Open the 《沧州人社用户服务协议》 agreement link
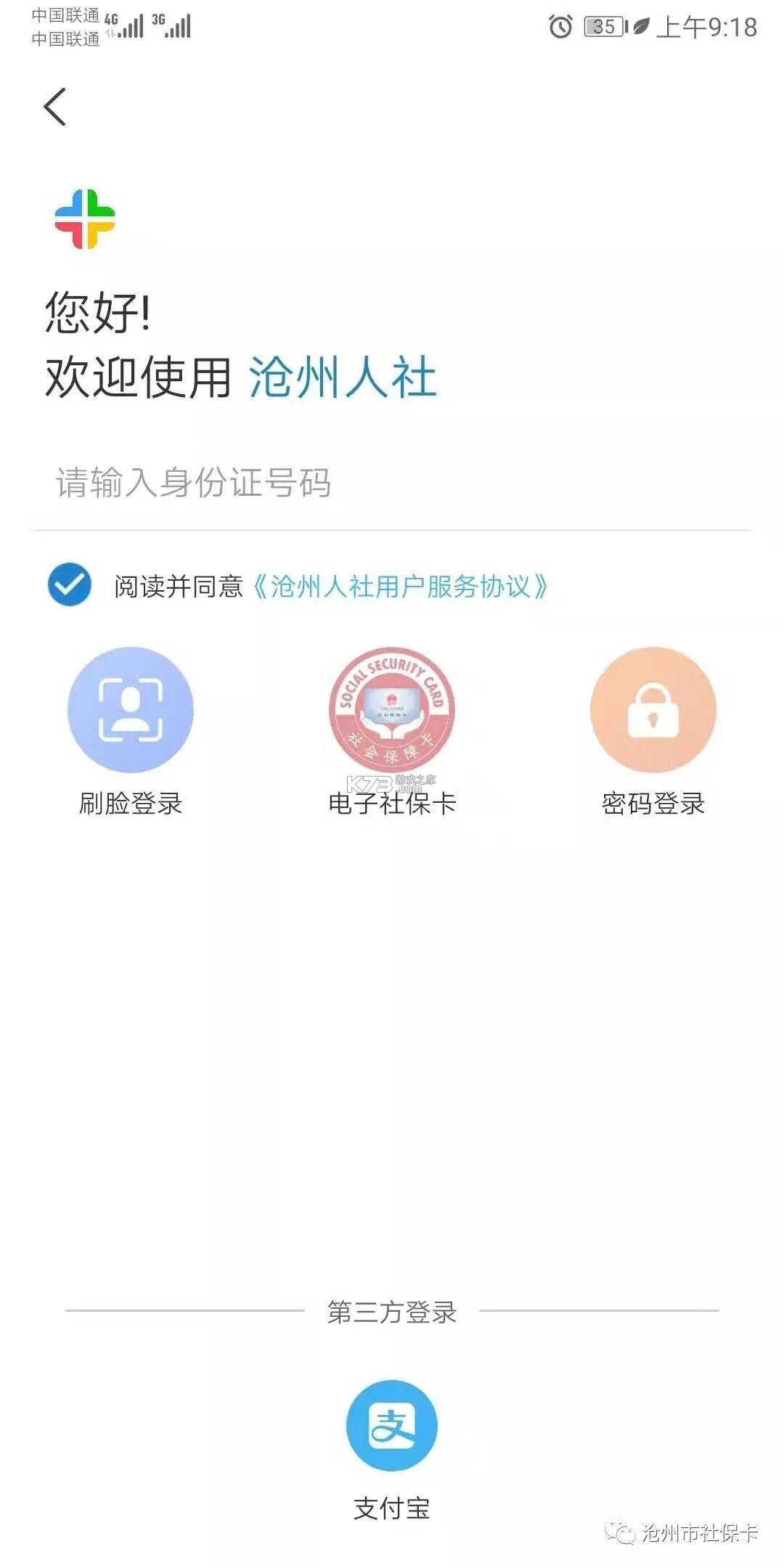Image resolution: width=784 pixels, height=1568 pixels. [404, 587]
